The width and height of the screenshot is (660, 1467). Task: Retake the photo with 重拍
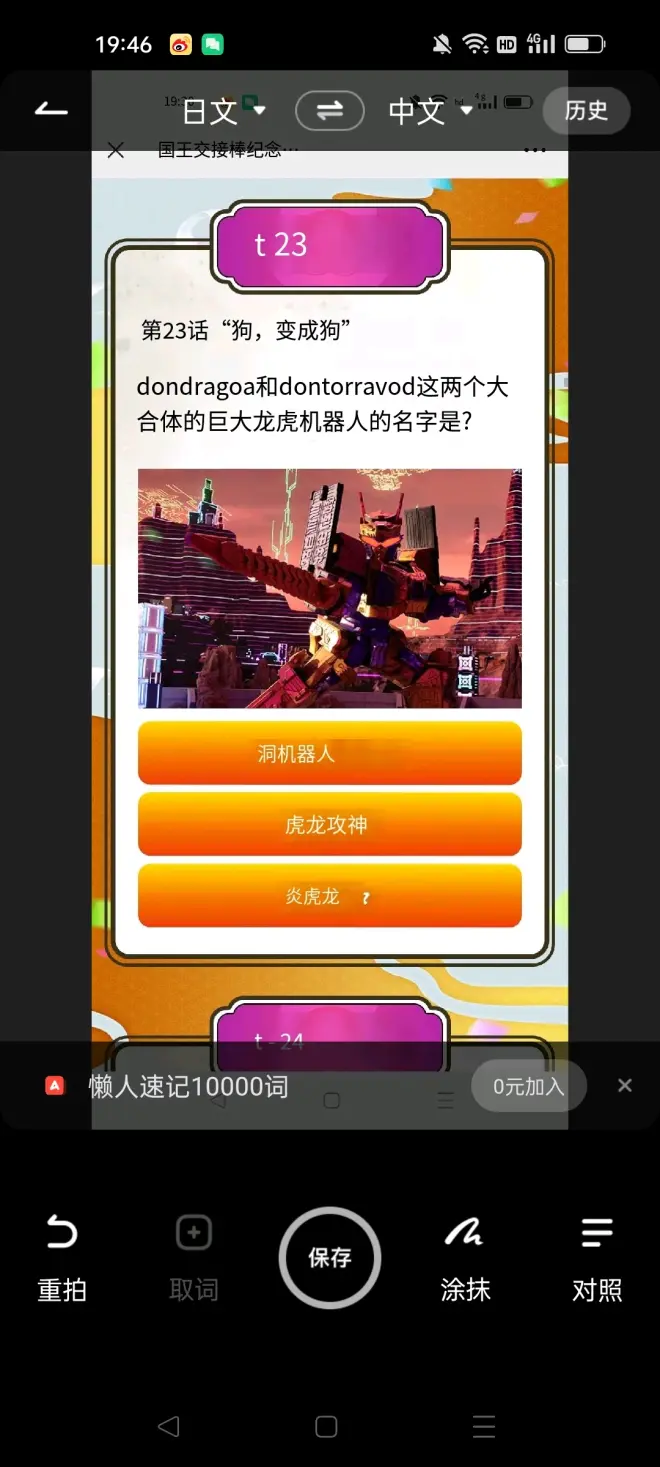(x=62, y=1257)
